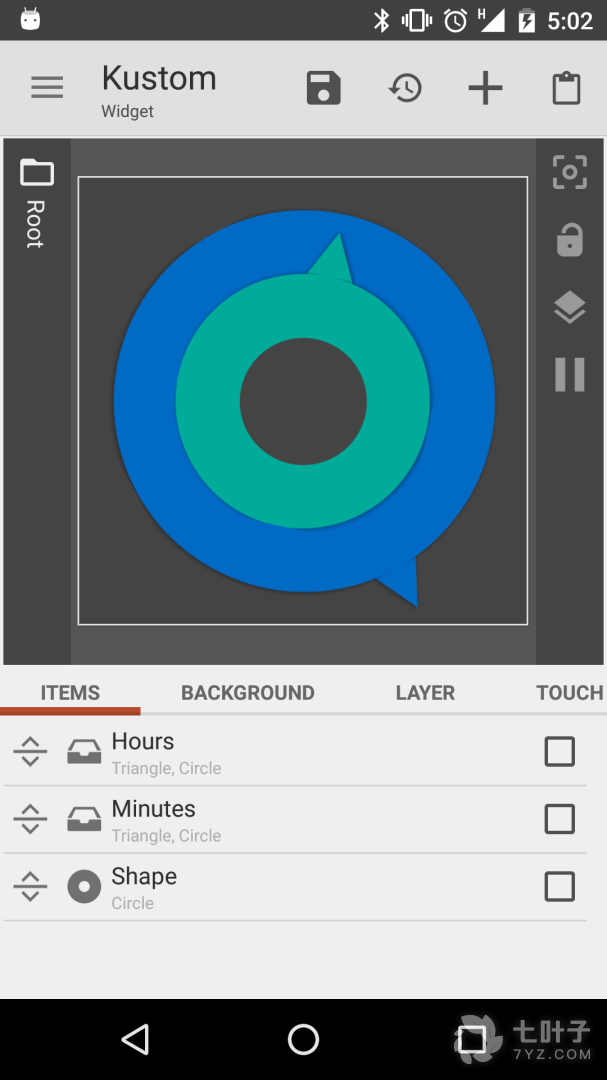Select the Items tab
This screenshot has height=1080, width=607.
pyautogui.click(x=70, y=692)
